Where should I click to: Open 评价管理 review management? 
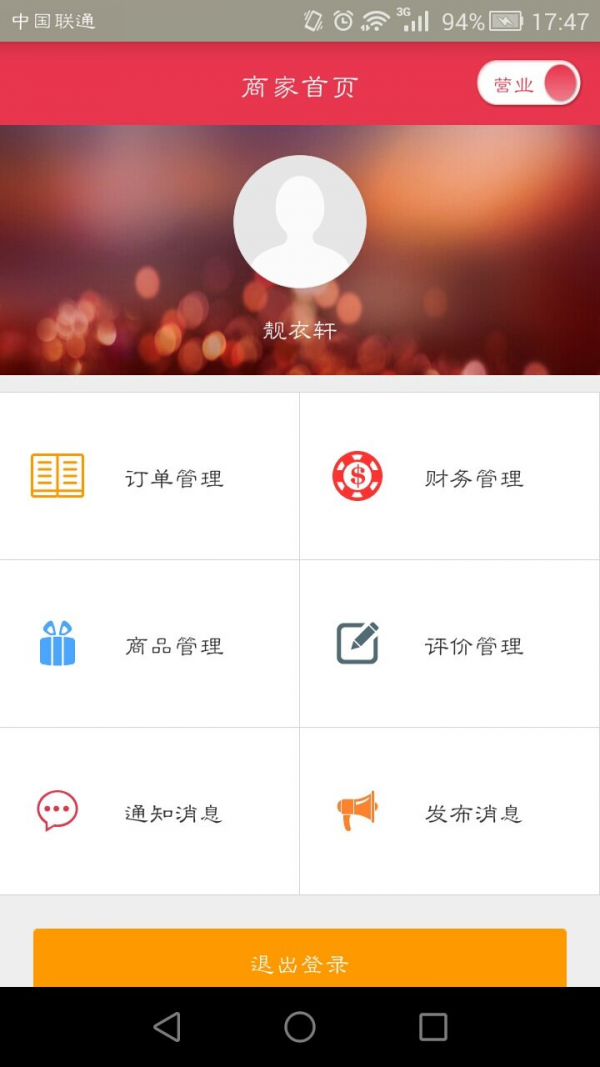(450, 645)
